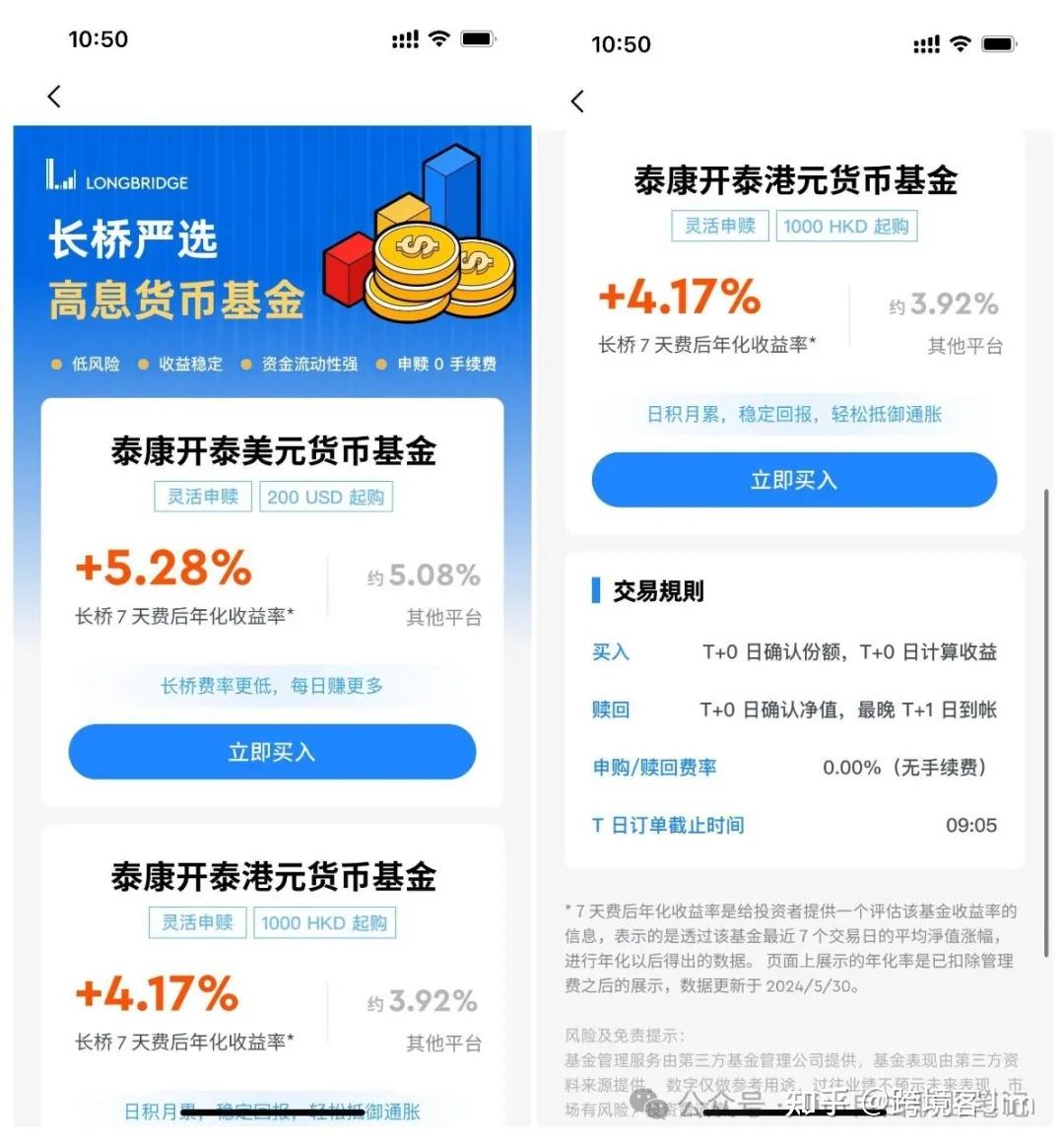The width and height of the screenshot is (1064, 1147).
Task: Open 申购/赎回费率 entry
Action: pyautogui.click(x=654, y=768)
